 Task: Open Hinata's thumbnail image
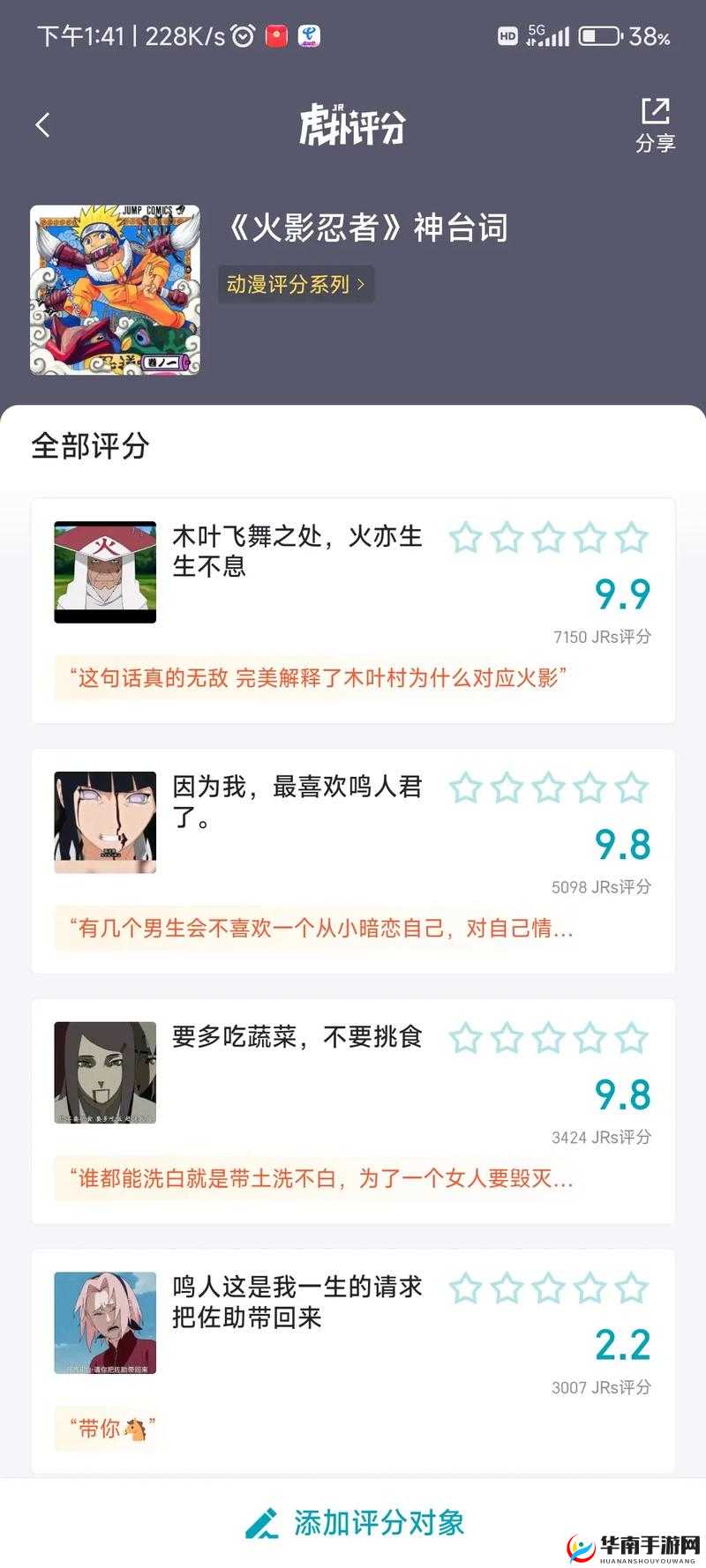pyautogui.click(x=104, y=820)
